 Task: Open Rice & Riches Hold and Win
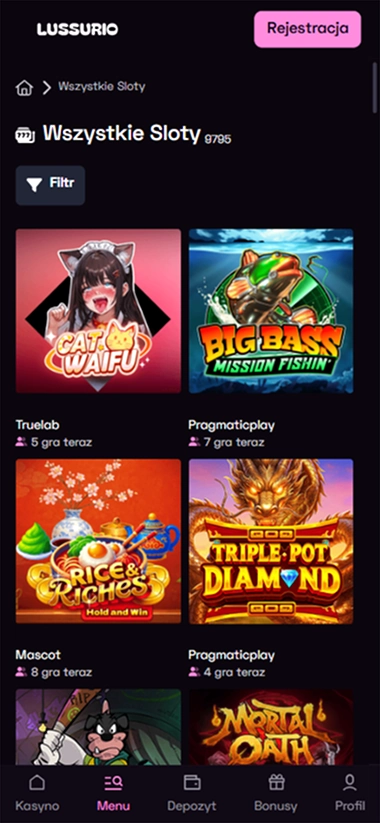click(x=98, y=541)
